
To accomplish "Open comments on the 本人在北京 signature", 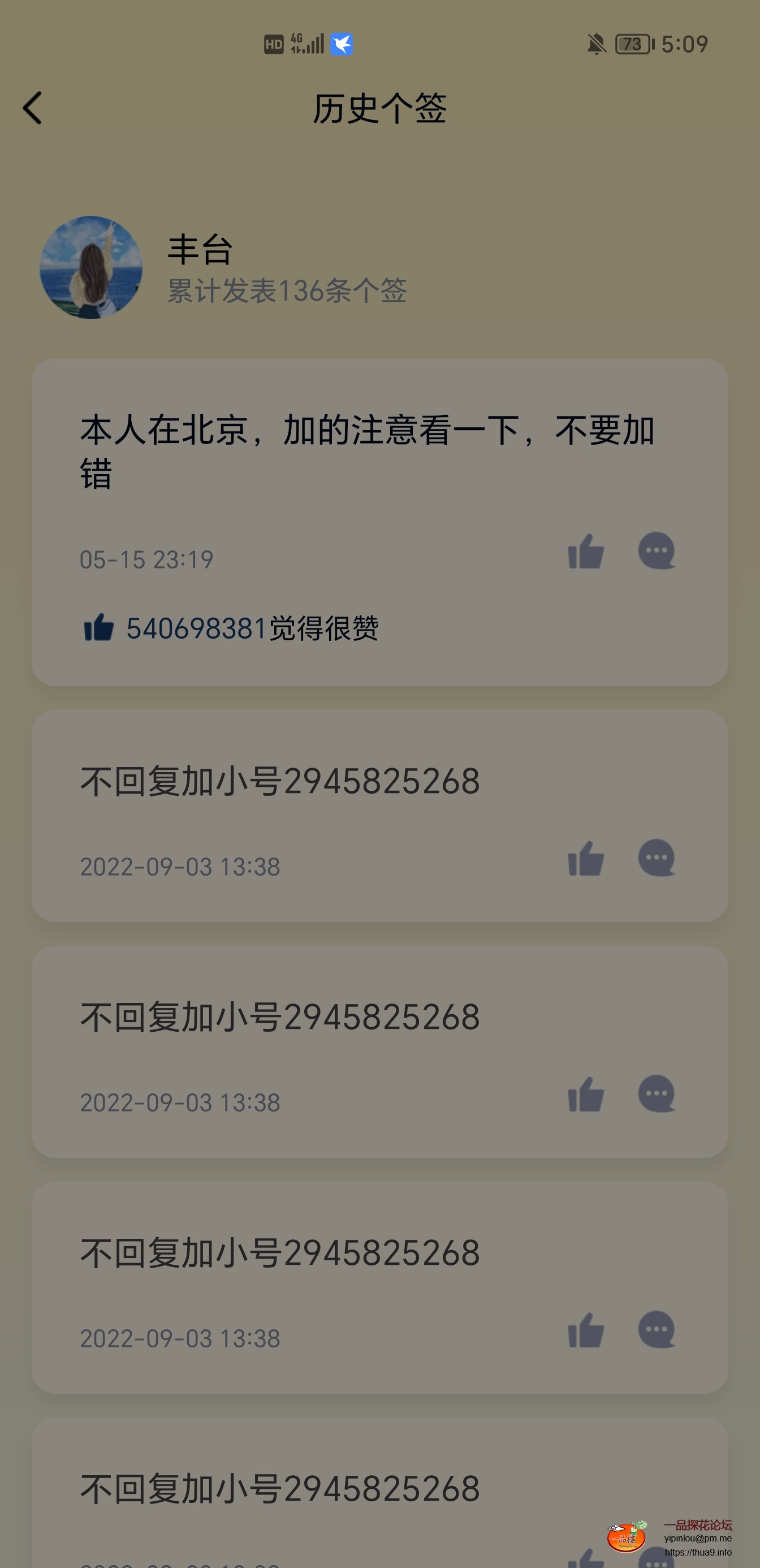I will click(657, 553).
